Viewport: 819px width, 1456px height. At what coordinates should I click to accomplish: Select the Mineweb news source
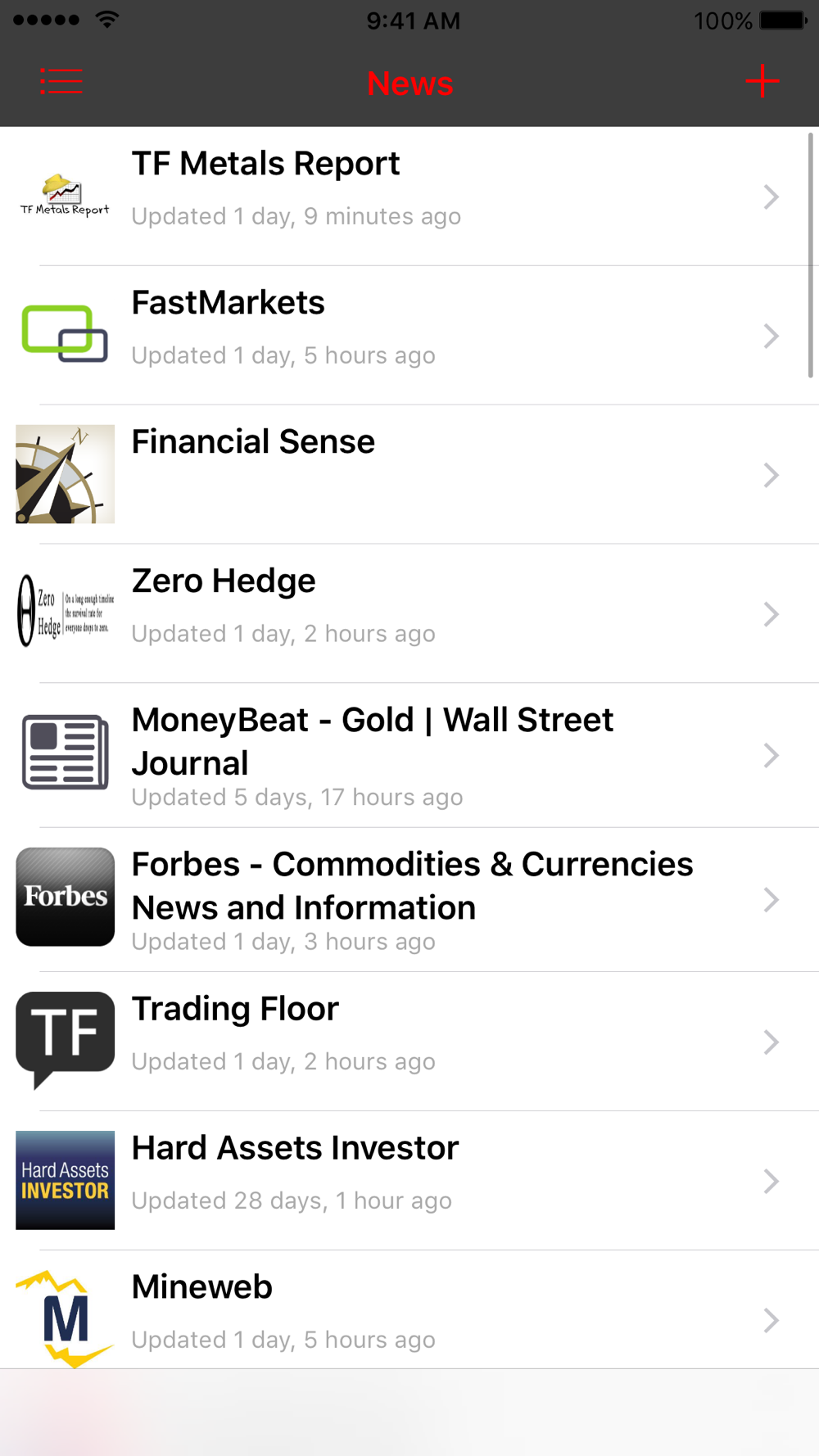tap(409, 1310)
